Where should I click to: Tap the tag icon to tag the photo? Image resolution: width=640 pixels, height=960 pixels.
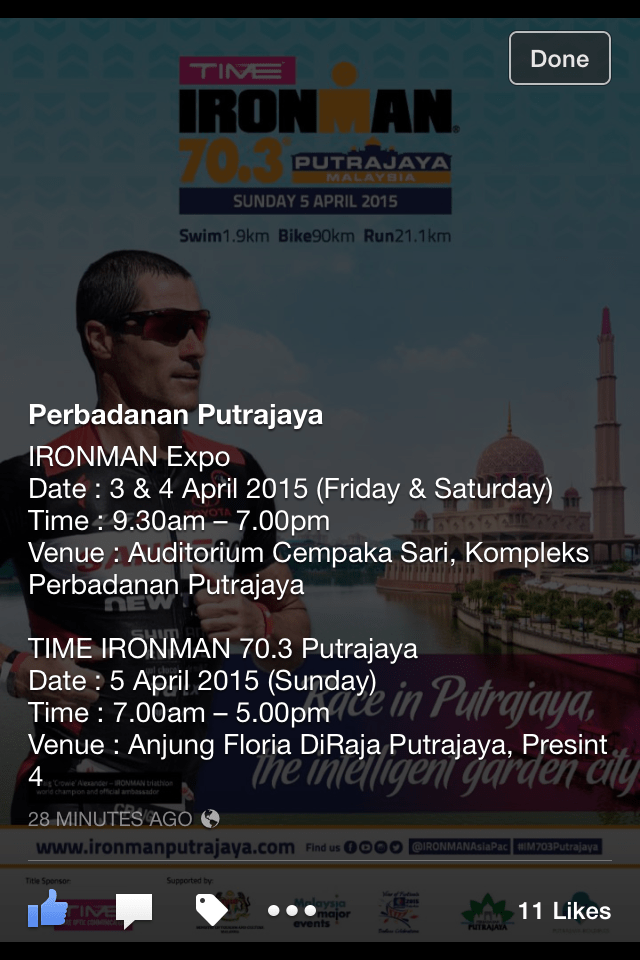(x=211, y=910)
